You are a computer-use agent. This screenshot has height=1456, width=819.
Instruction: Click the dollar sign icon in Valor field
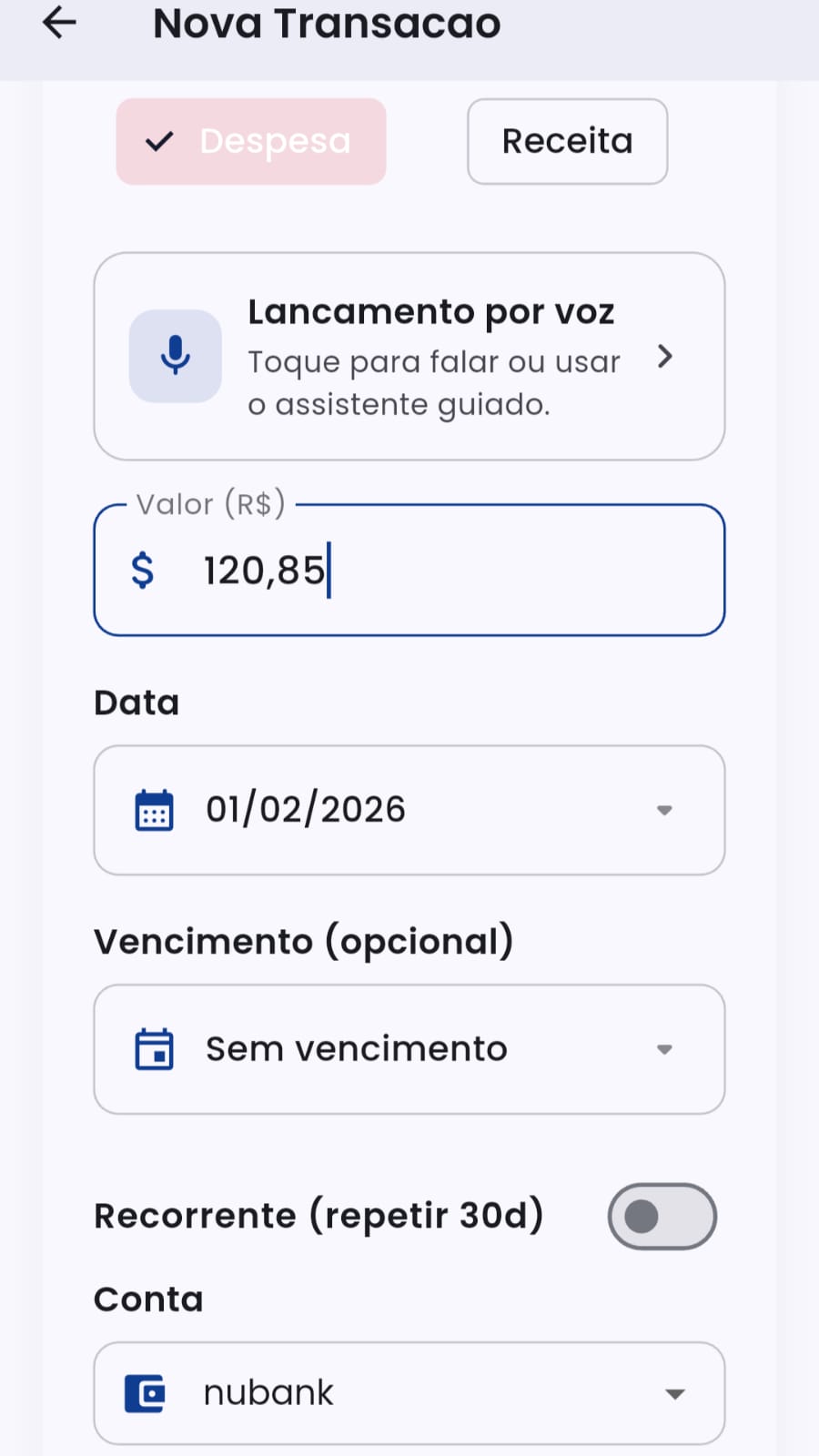coord(142,570)
